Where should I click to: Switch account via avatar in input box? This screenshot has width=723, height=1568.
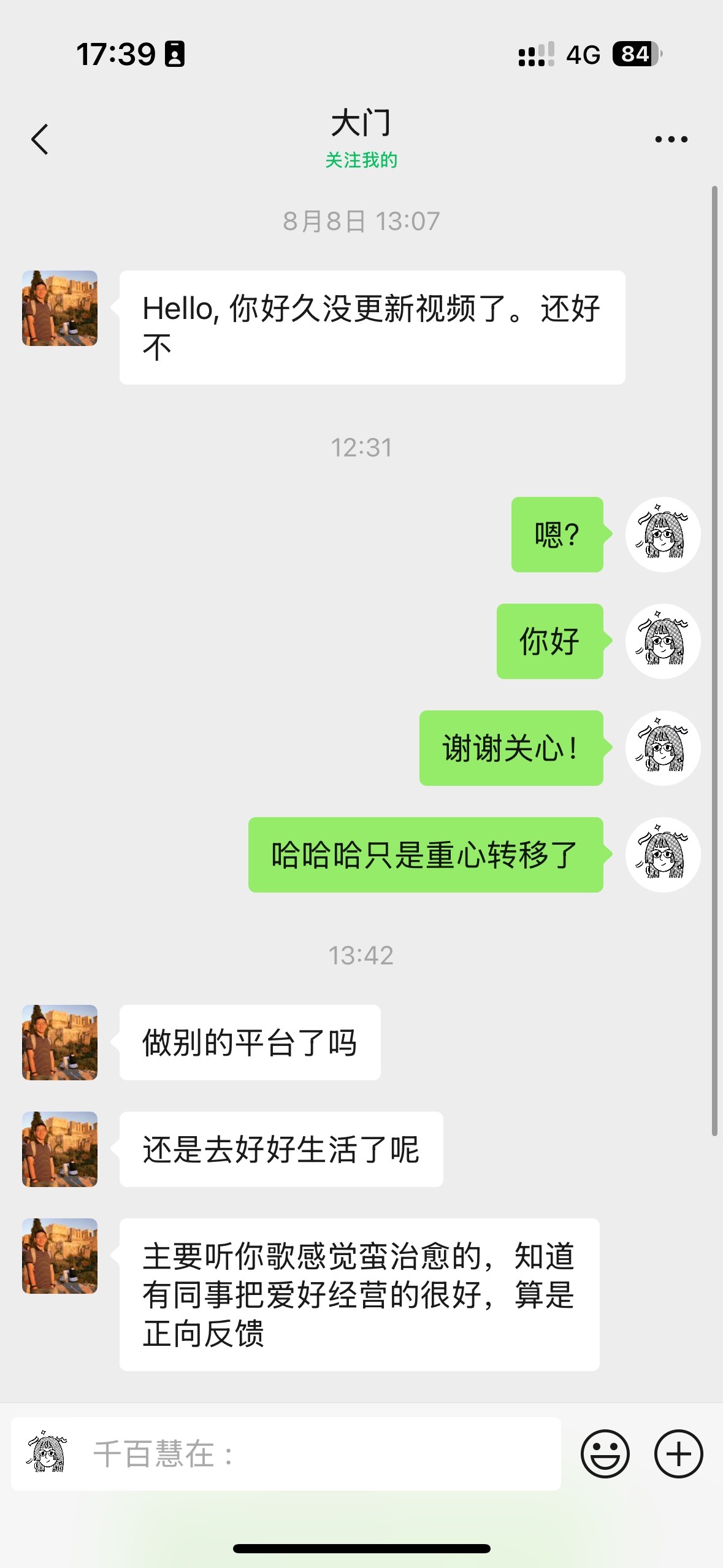point(46,1452)
